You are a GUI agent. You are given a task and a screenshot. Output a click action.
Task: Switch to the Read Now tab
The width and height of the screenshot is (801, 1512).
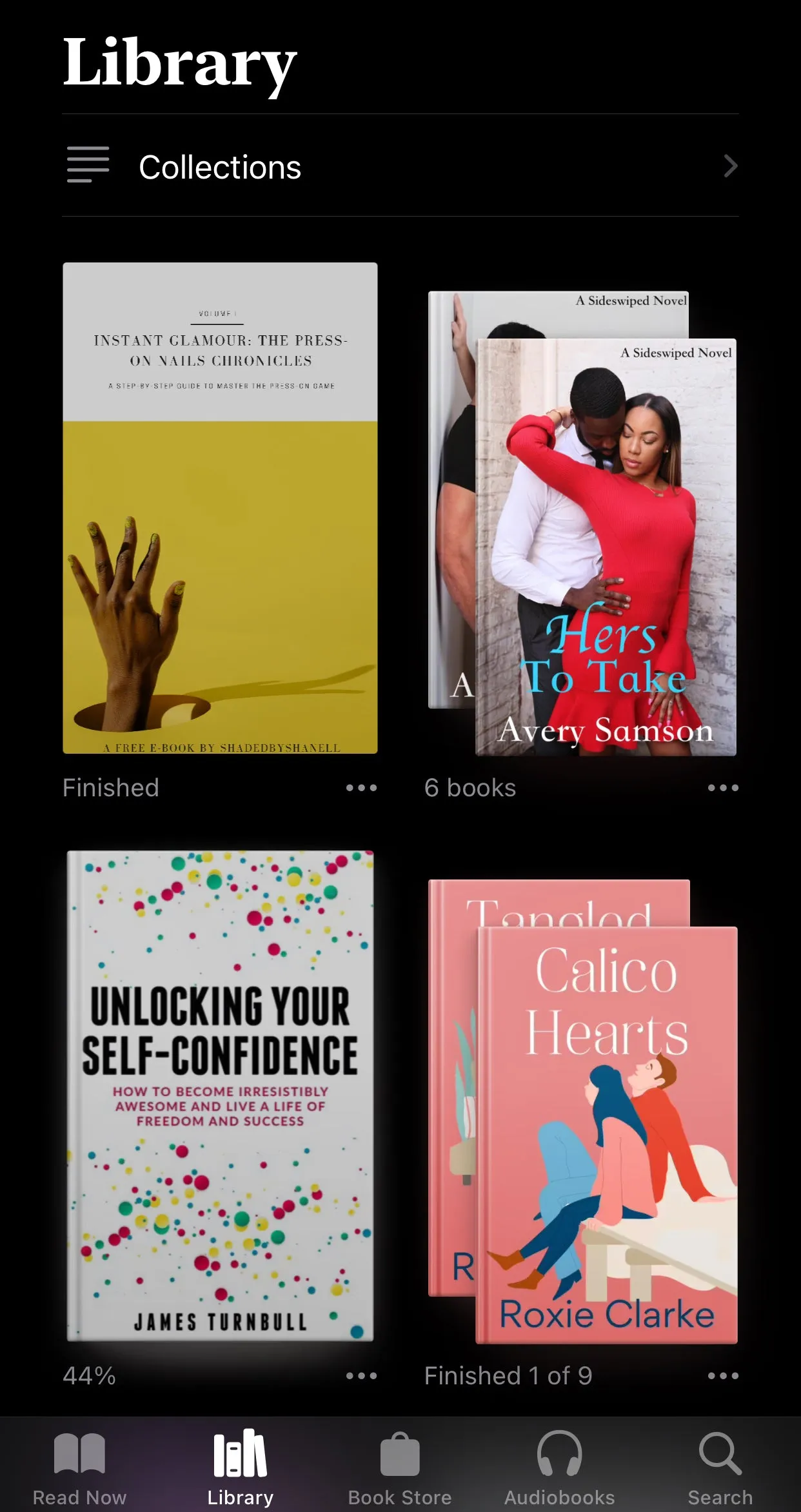click(x=79, y=1467)
